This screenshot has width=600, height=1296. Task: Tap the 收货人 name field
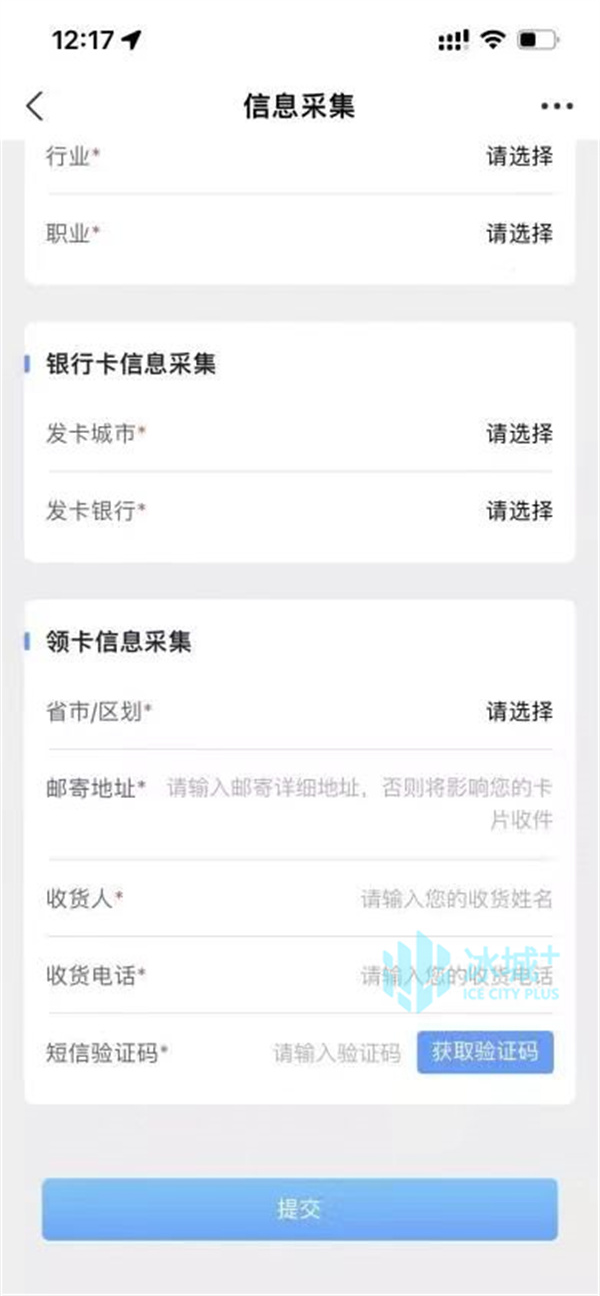coord(456,899)
